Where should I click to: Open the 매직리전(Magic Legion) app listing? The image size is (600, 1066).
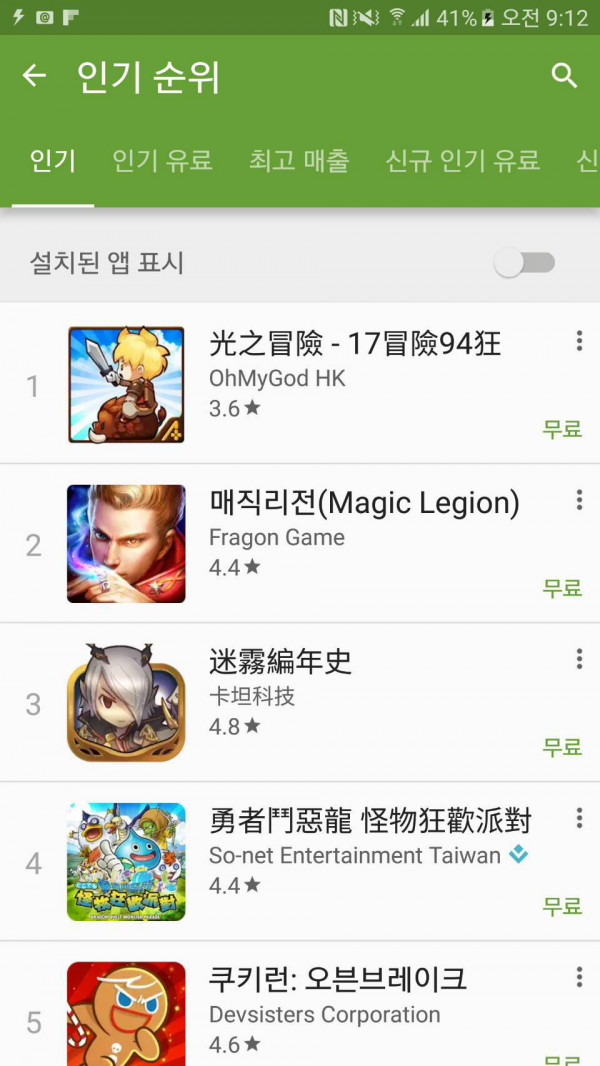pos(364,503)
